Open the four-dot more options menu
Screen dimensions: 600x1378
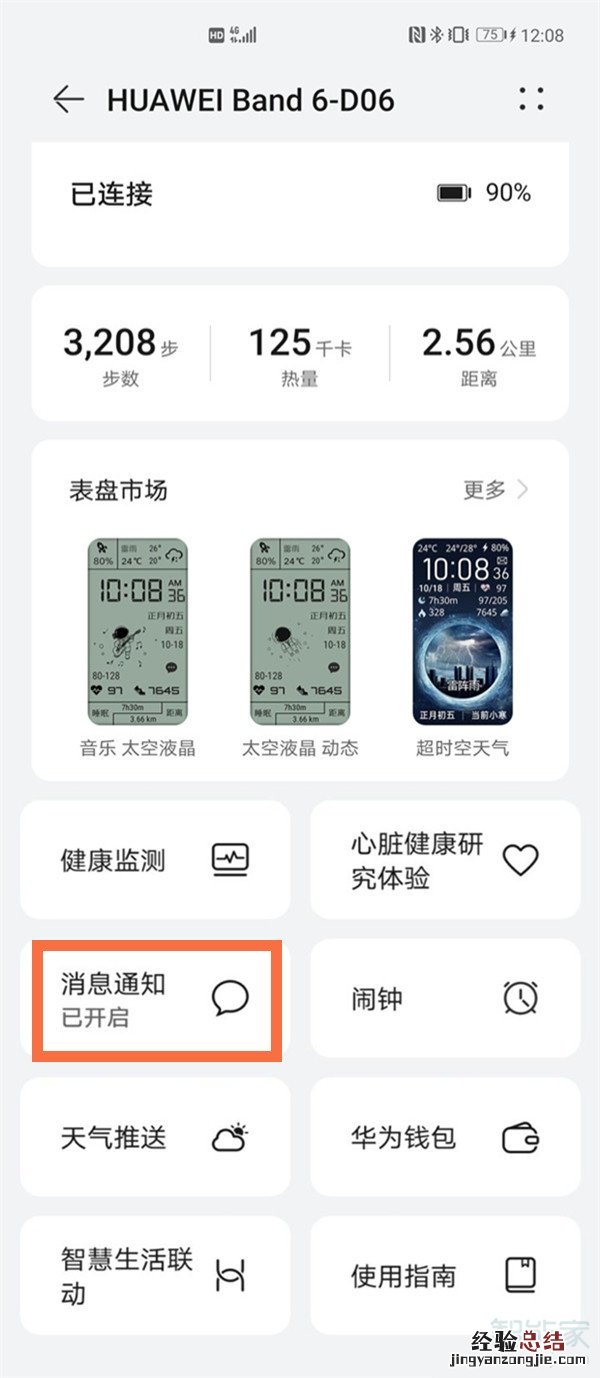click(x=531, y=99)
